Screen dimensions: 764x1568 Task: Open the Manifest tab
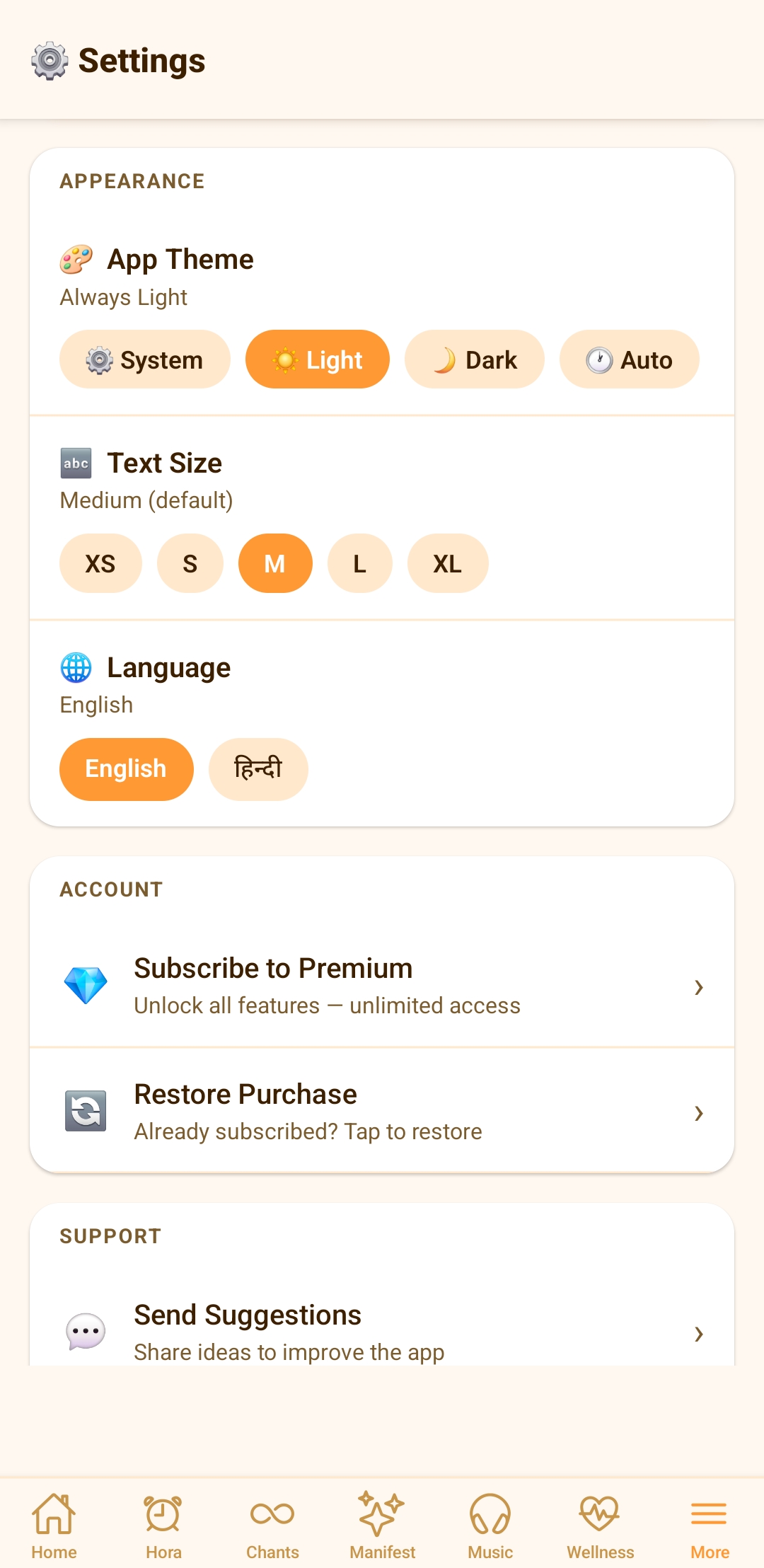pos(382,1526)
